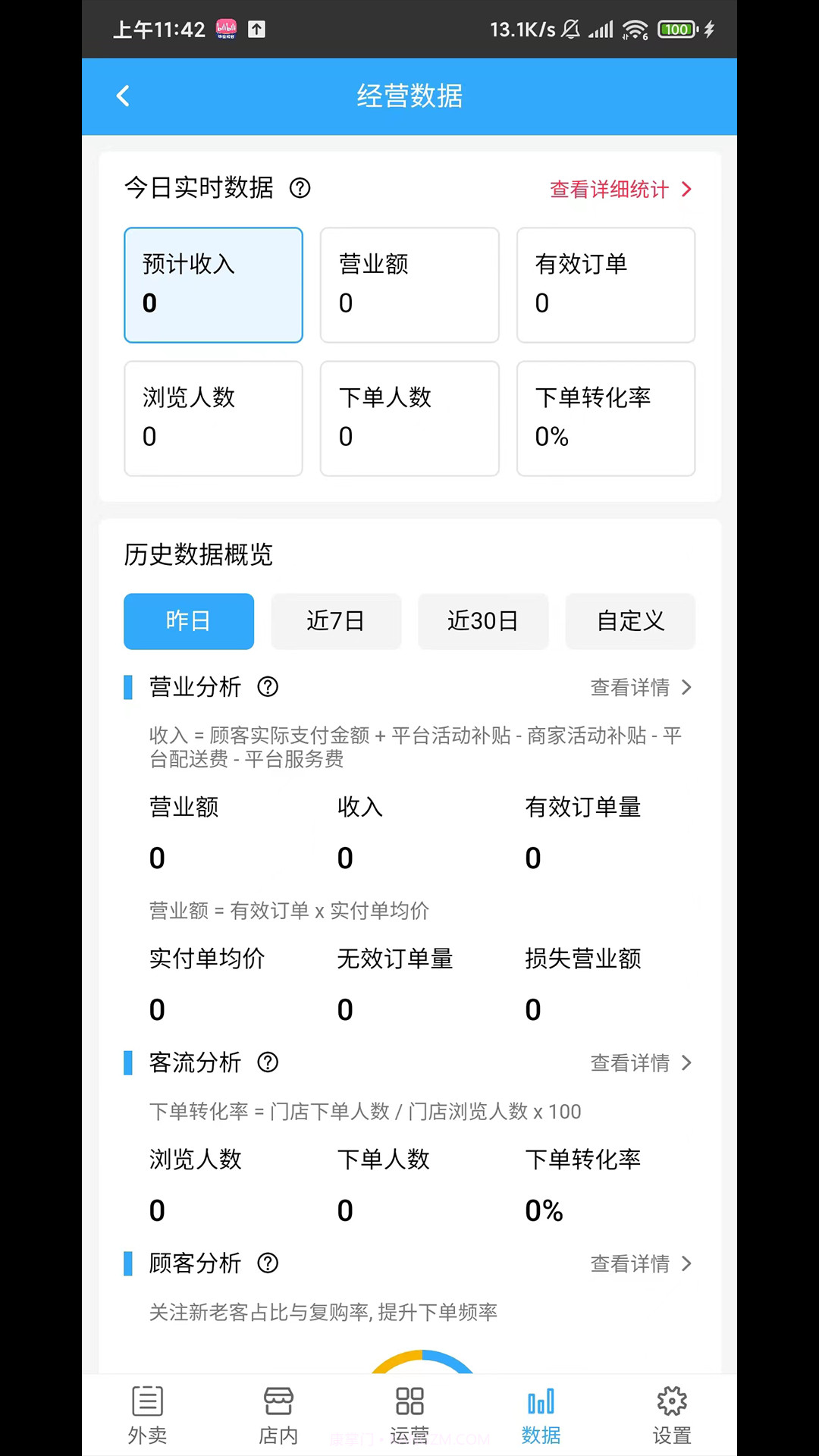Select the 下单人数 card in today's data
This screenshot has height=1456, width=819.
(x=409, y=419)
